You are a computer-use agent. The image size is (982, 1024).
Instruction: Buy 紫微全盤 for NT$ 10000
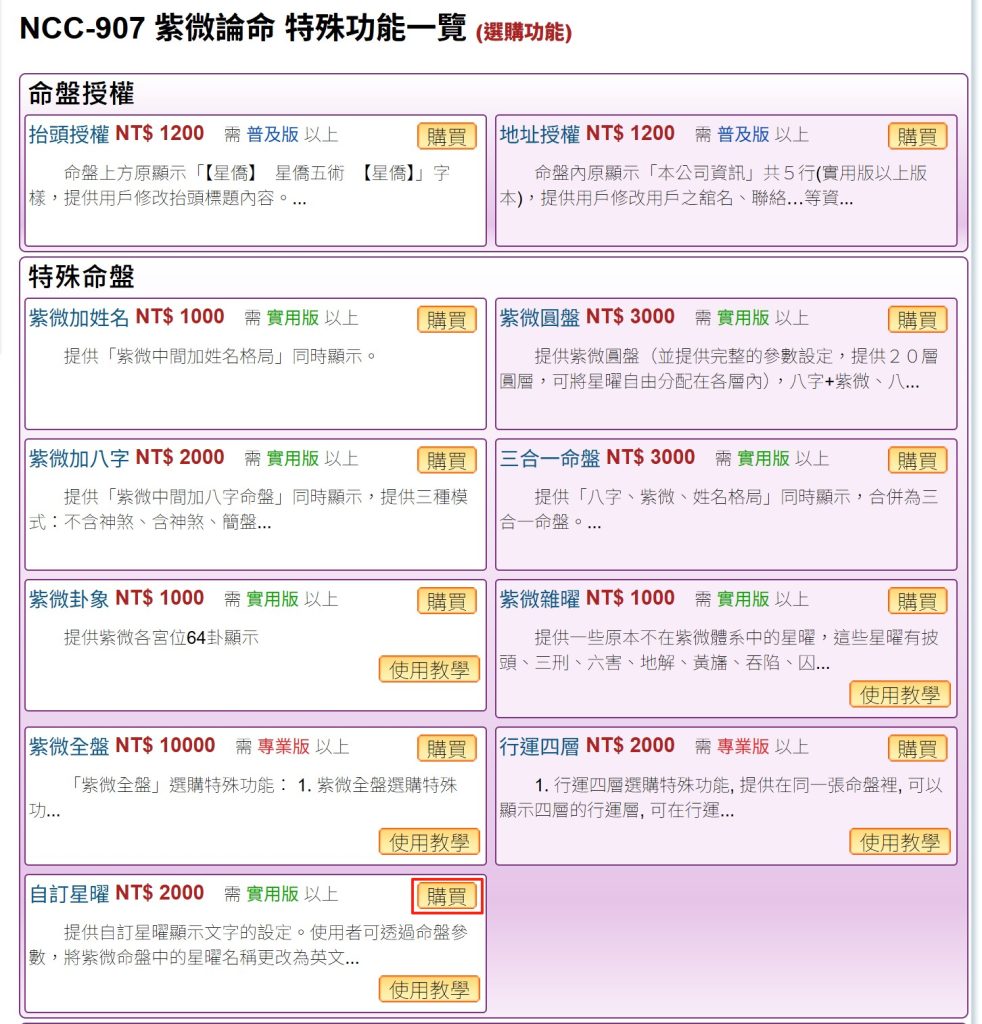pos(446,749)
